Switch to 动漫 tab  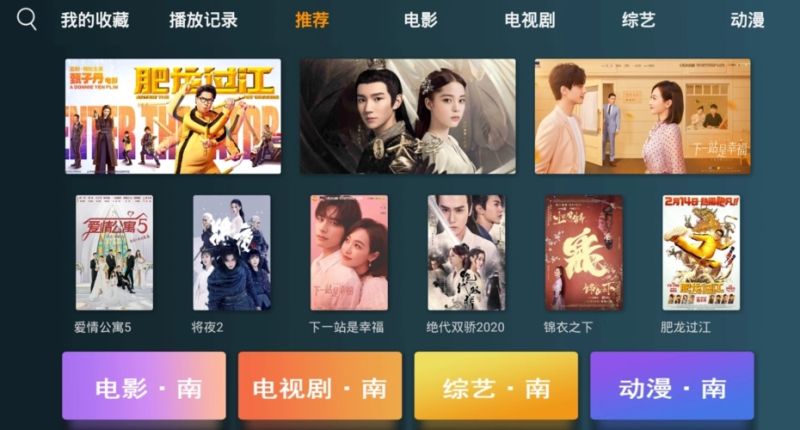(x=747, y=20)
